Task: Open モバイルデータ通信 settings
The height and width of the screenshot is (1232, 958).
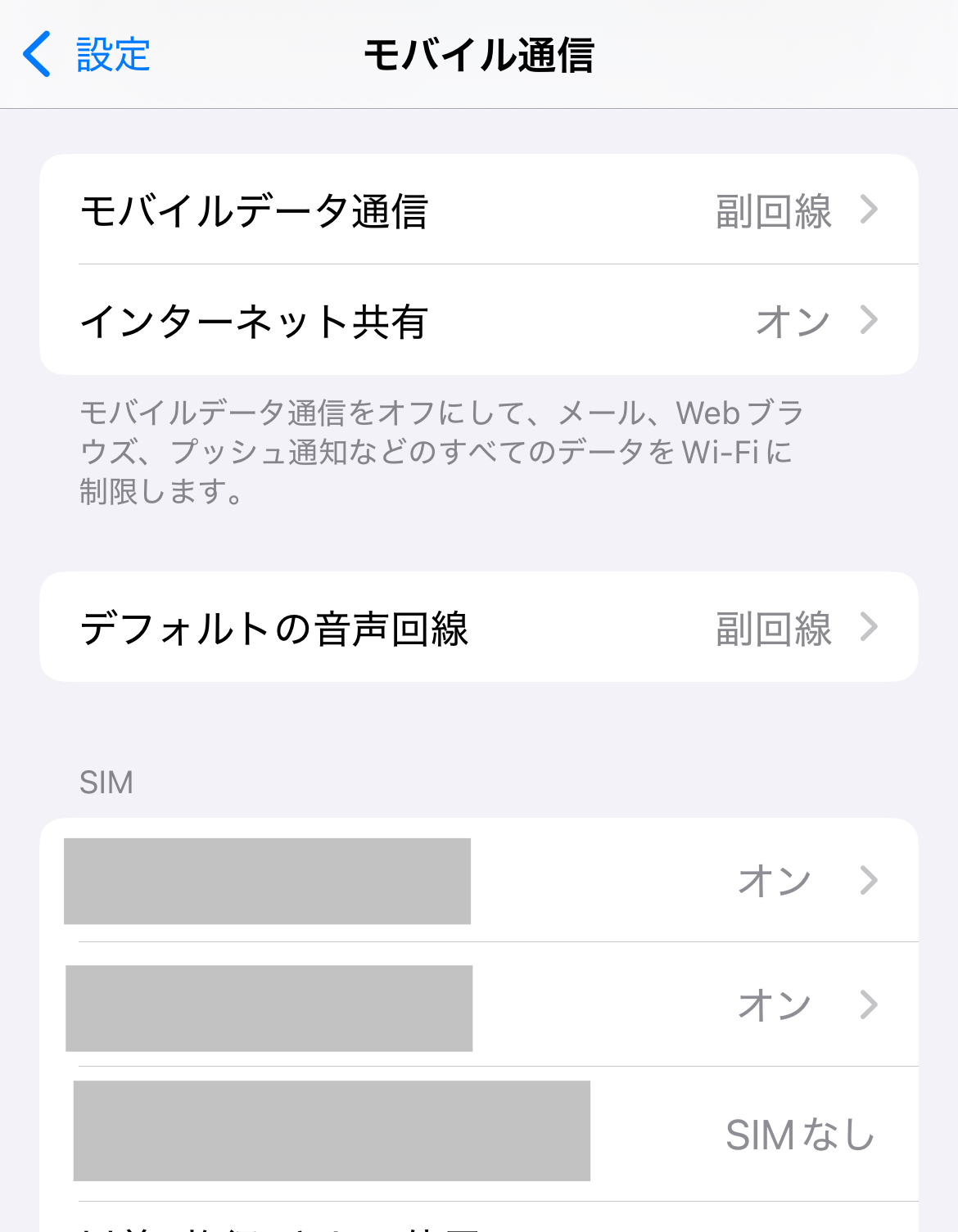Action: click(x=478, y=210)
